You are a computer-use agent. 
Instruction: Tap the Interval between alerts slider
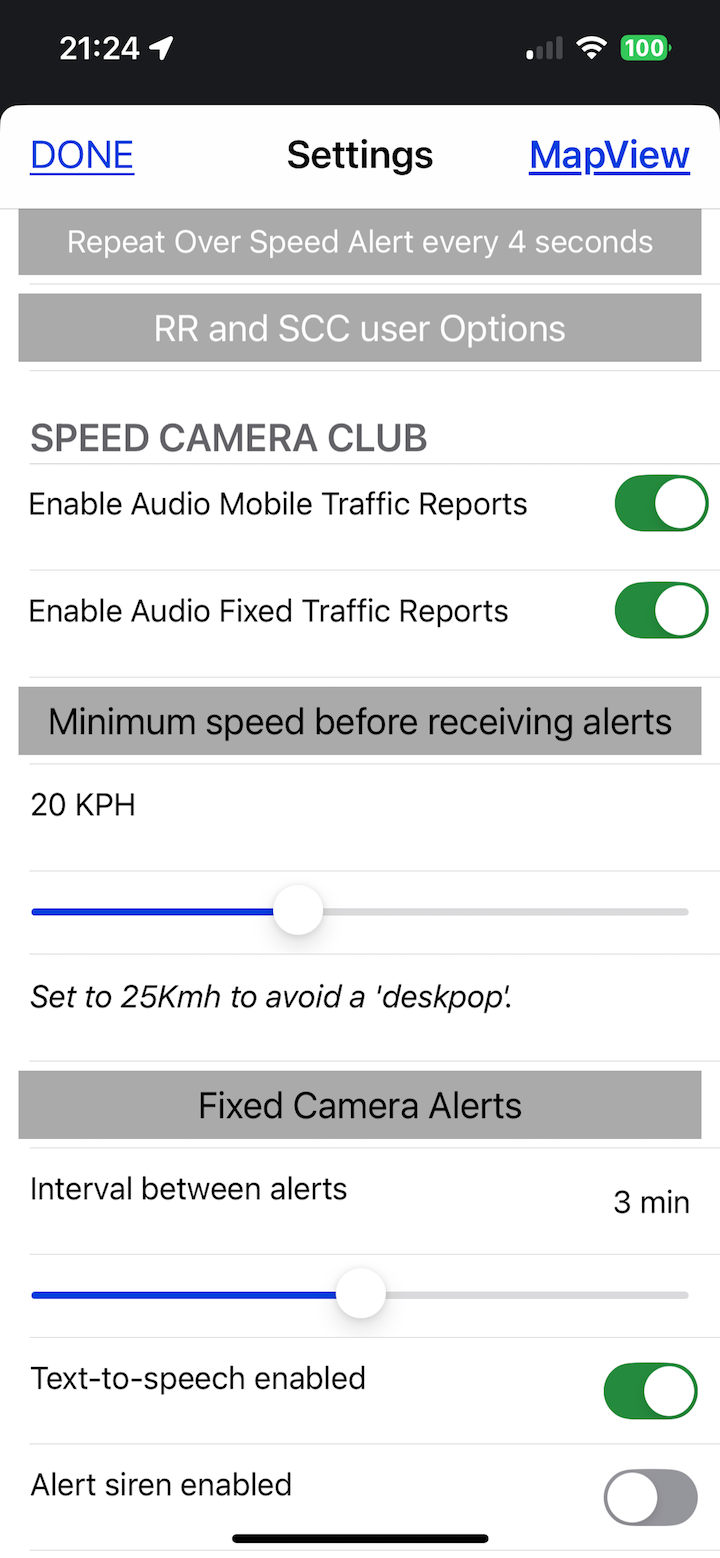tap(360, 1295)
